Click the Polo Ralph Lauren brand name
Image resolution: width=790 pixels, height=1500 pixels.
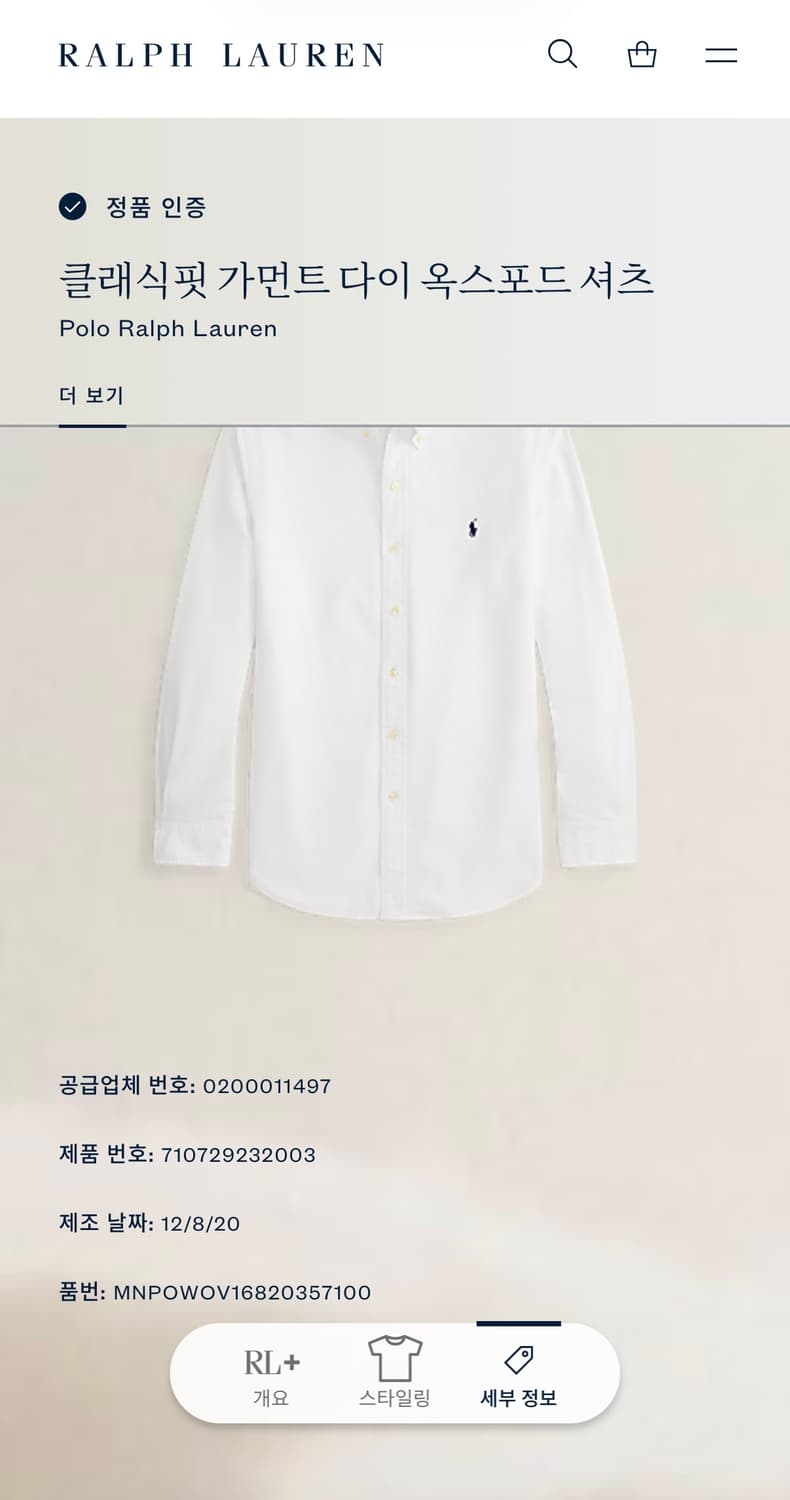(x=167, y=329)
